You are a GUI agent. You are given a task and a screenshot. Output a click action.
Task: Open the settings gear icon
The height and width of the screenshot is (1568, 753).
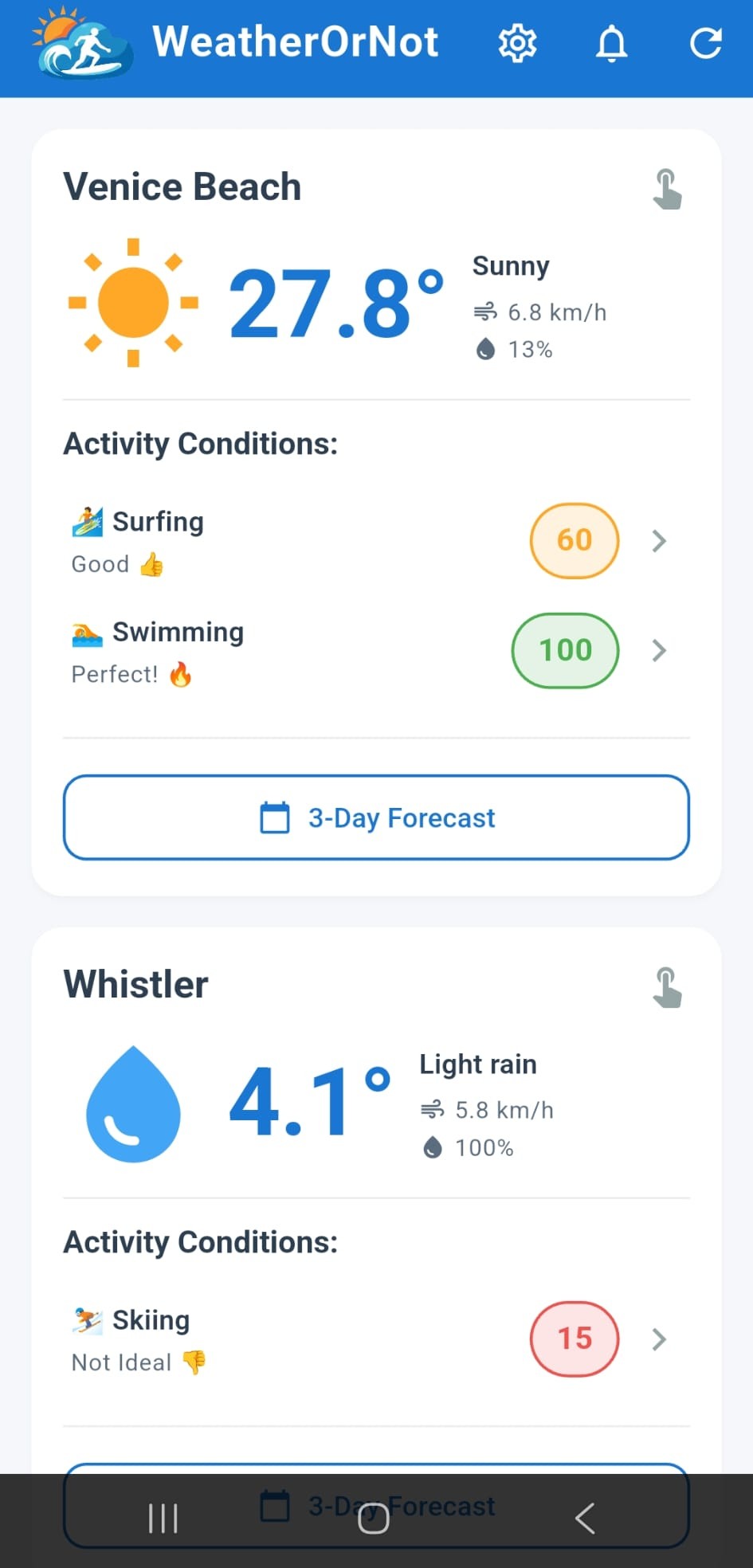(x=517, y=43)
